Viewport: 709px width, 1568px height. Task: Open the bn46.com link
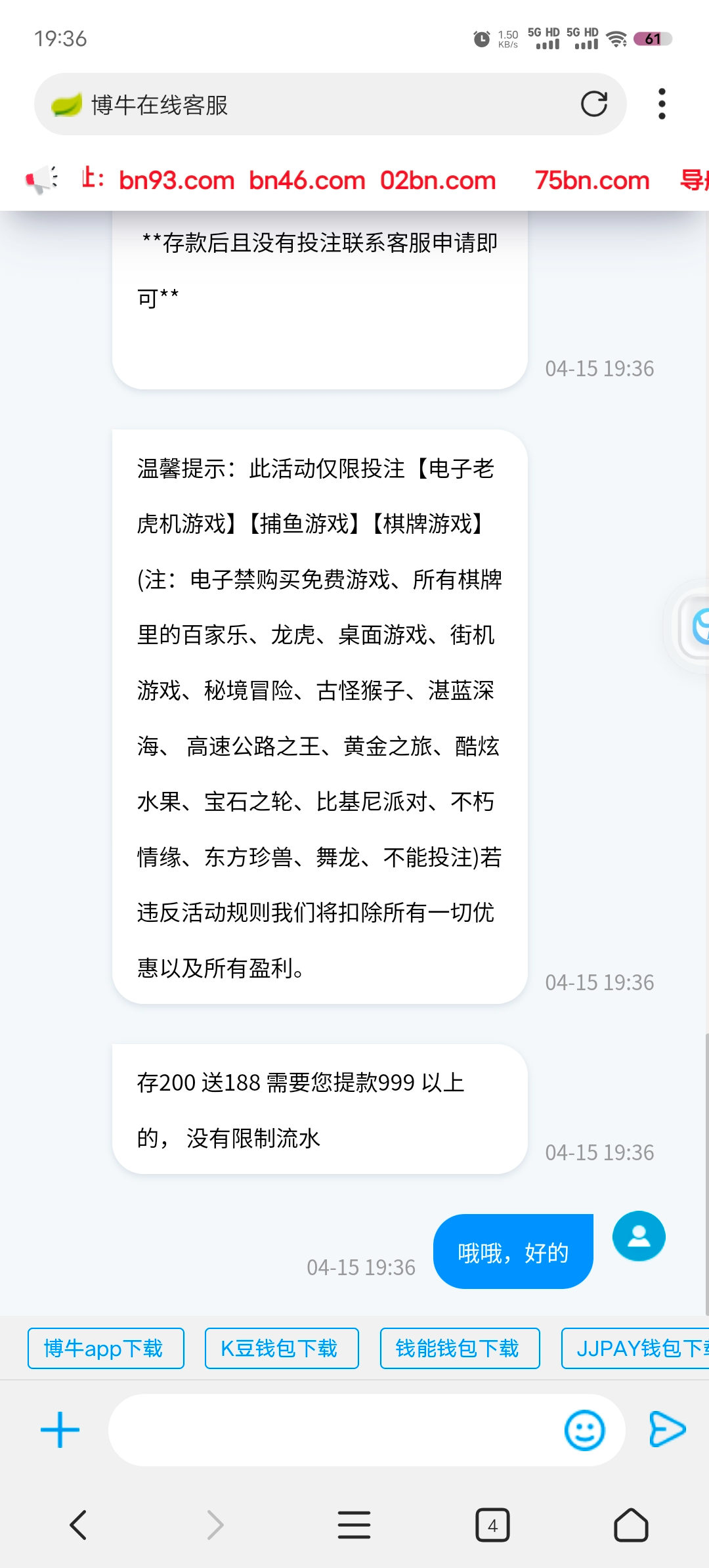click(307, 181)
